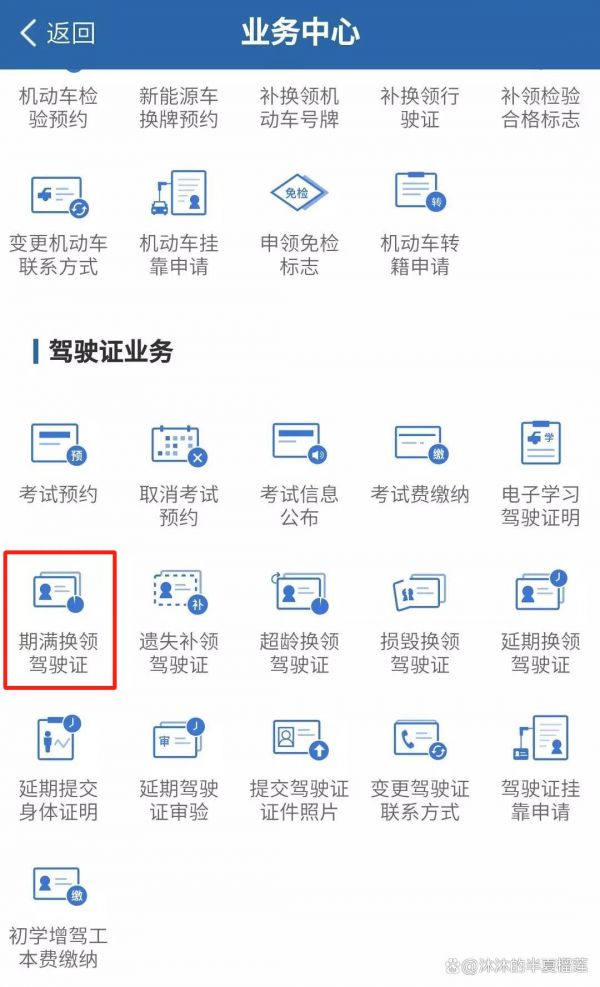Screen dimensions: 600x987
Task: Tap 提交驾驶证证件照片
Action: (300, 769)
